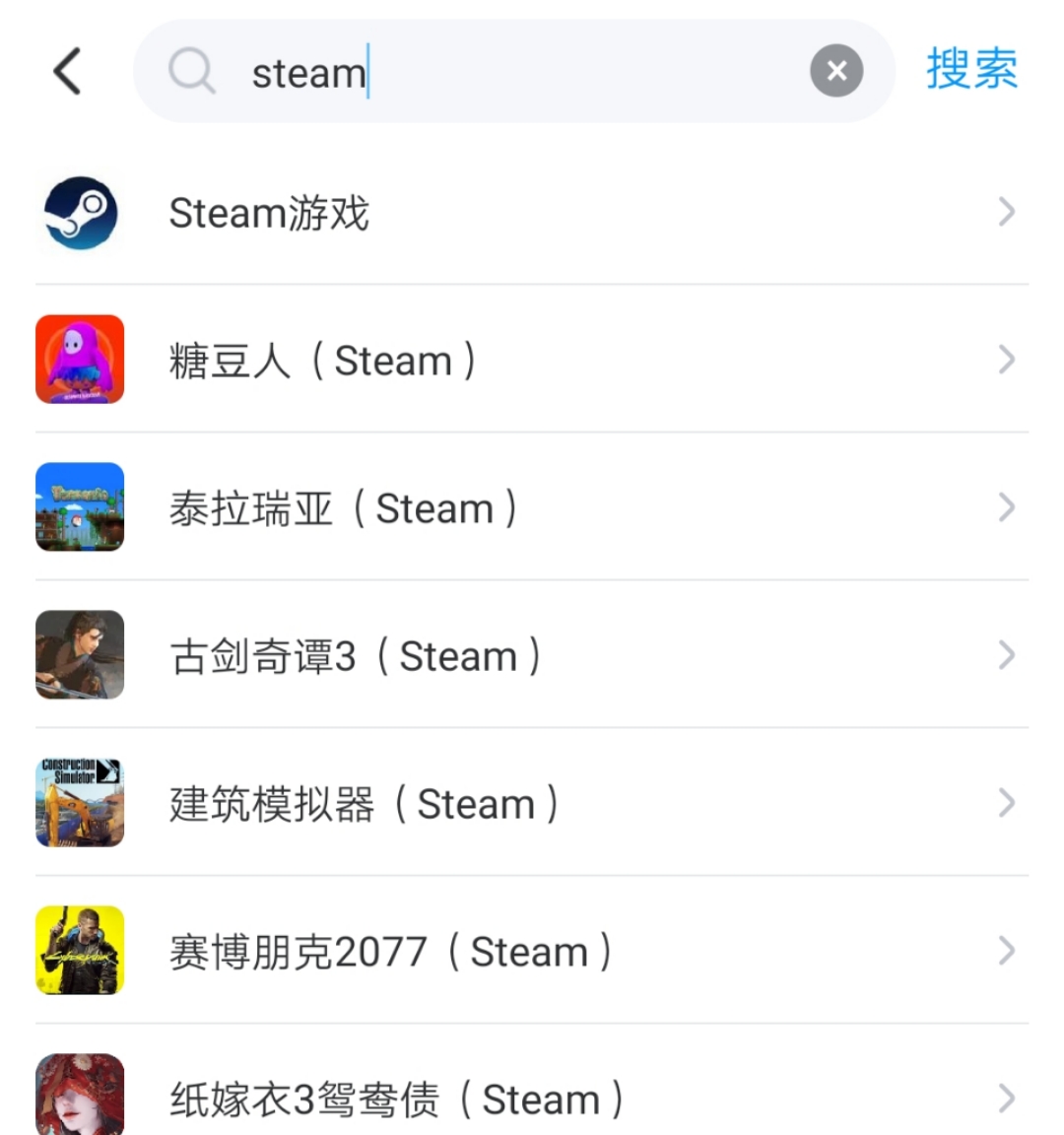Choose 古剑奇谭3（Steam）
This screenshot has width=1064, height=1135.
click(532, 656)
